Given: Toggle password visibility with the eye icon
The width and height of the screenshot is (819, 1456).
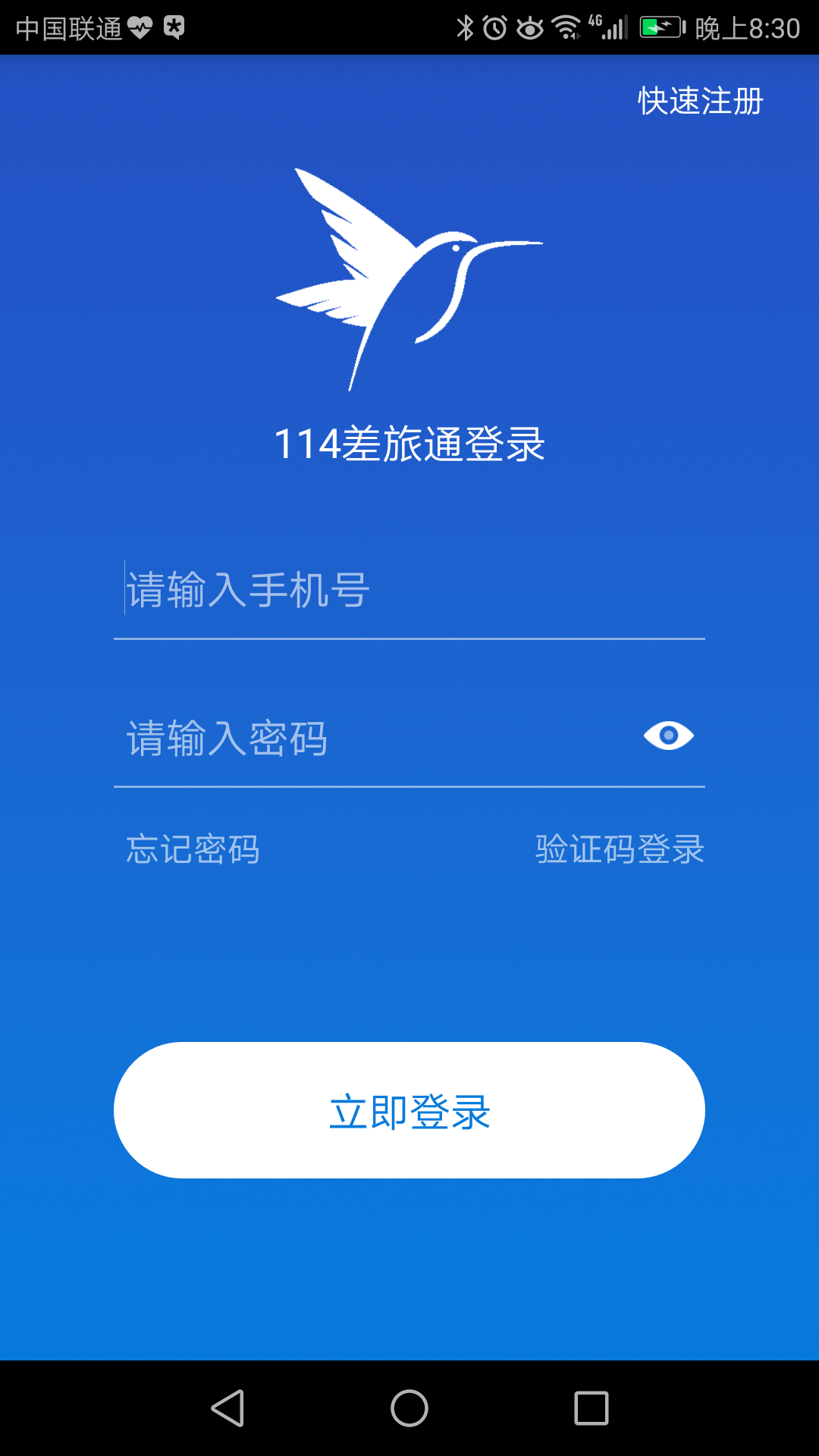Looking at the screenshot, I should click(x=669, y=735).
